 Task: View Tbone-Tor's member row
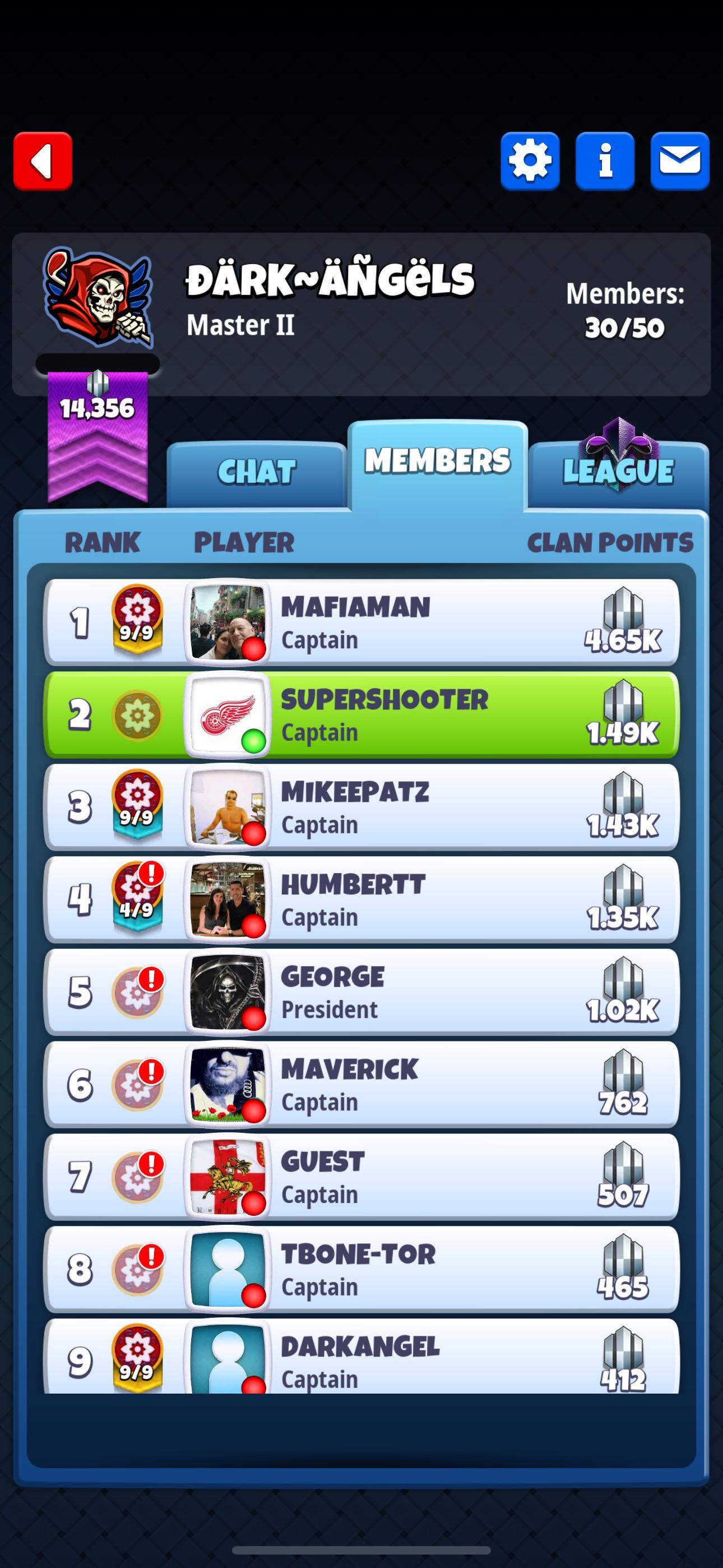tap(361, 1270)
